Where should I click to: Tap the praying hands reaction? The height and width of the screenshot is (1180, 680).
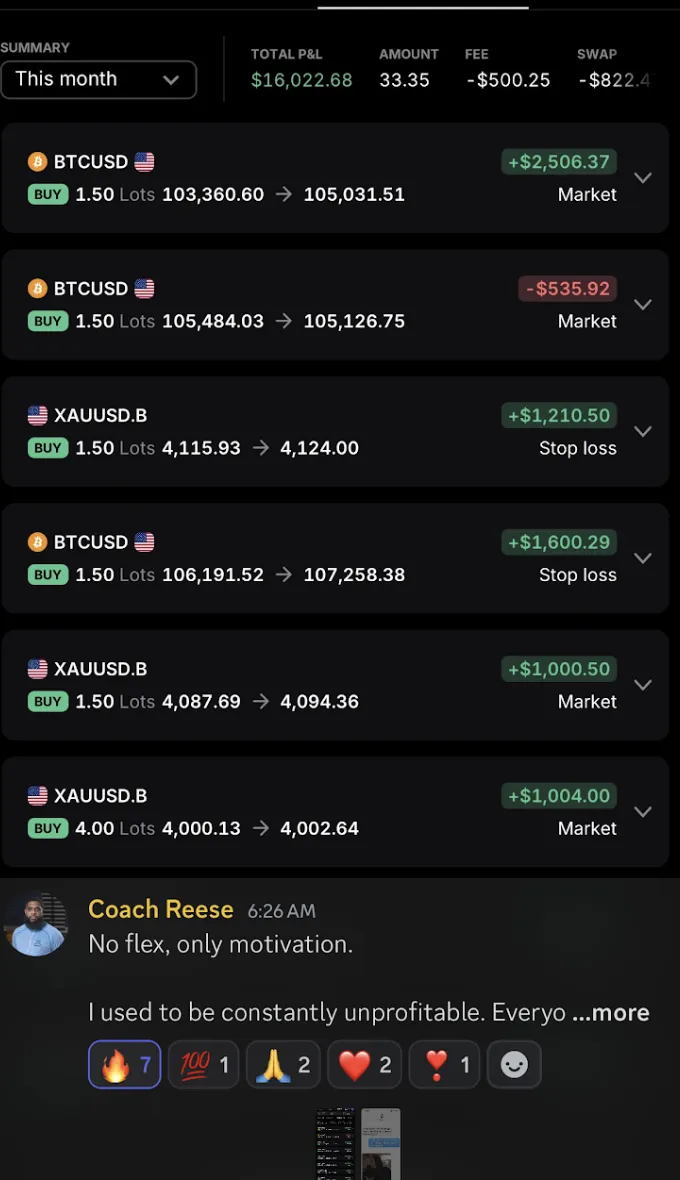pyautogui.click(x=282, y=1065)
